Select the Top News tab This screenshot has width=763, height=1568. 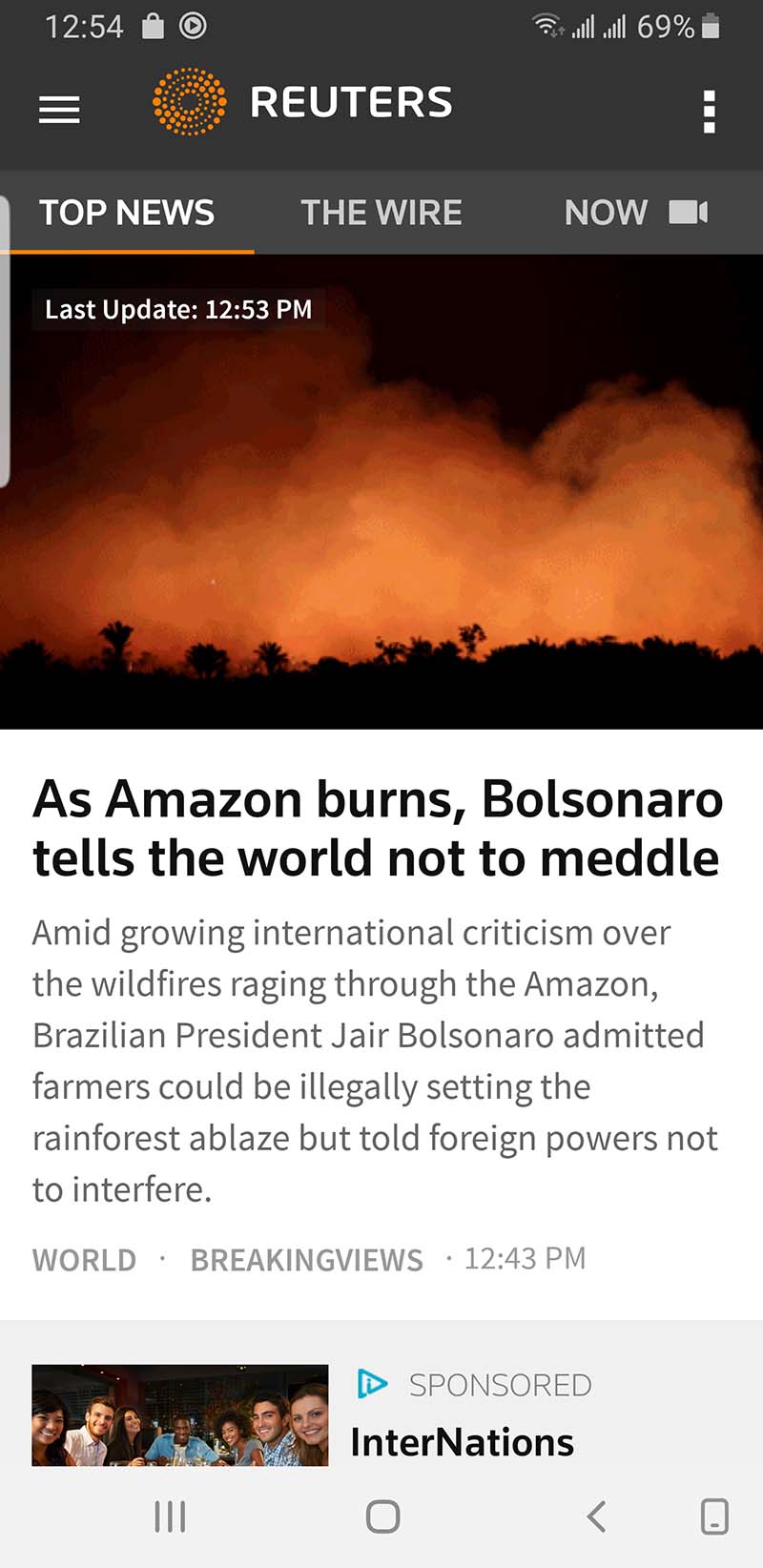click(x=127, y=212)
